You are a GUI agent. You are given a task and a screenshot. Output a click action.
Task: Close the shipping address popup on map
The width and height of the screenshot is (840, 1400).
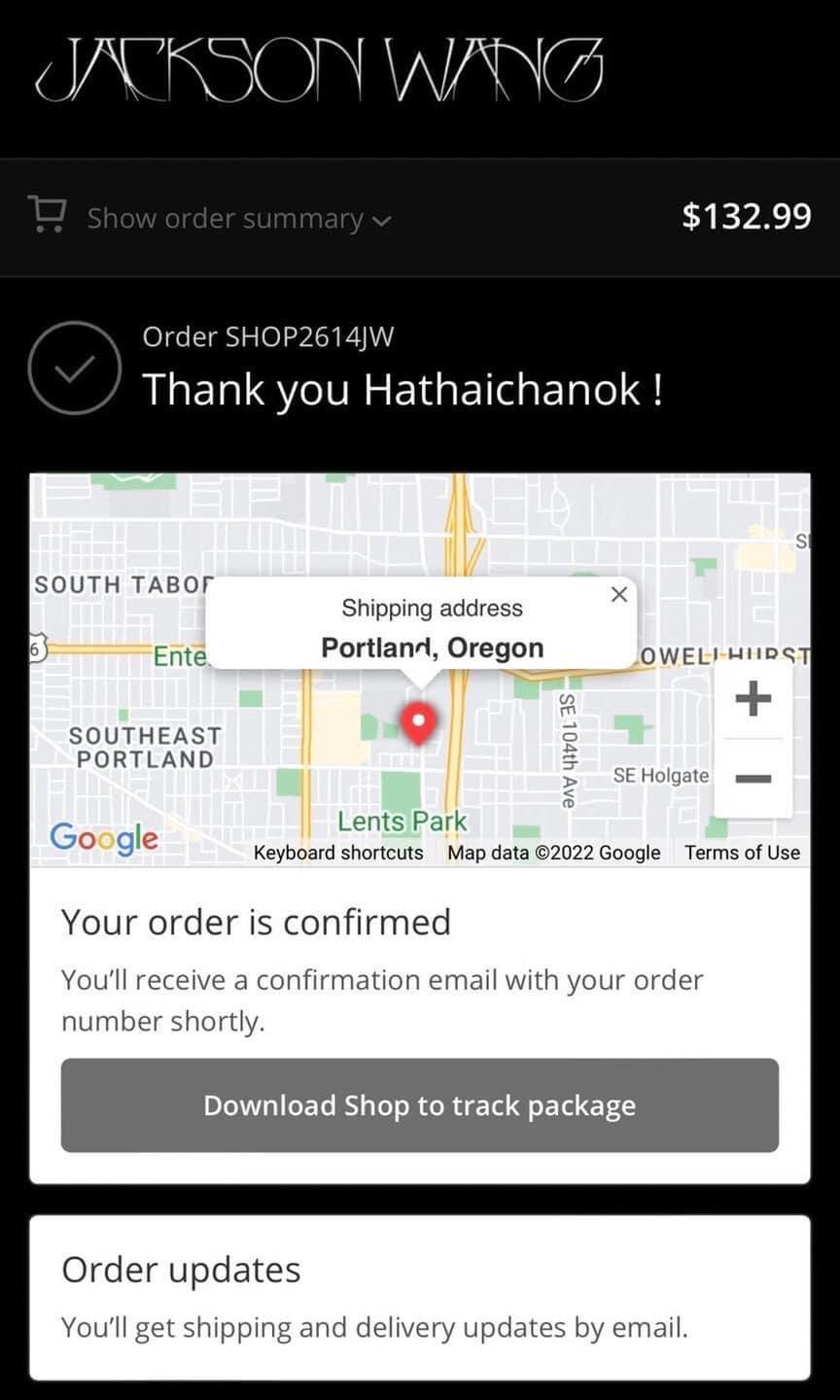coord(619,595)
